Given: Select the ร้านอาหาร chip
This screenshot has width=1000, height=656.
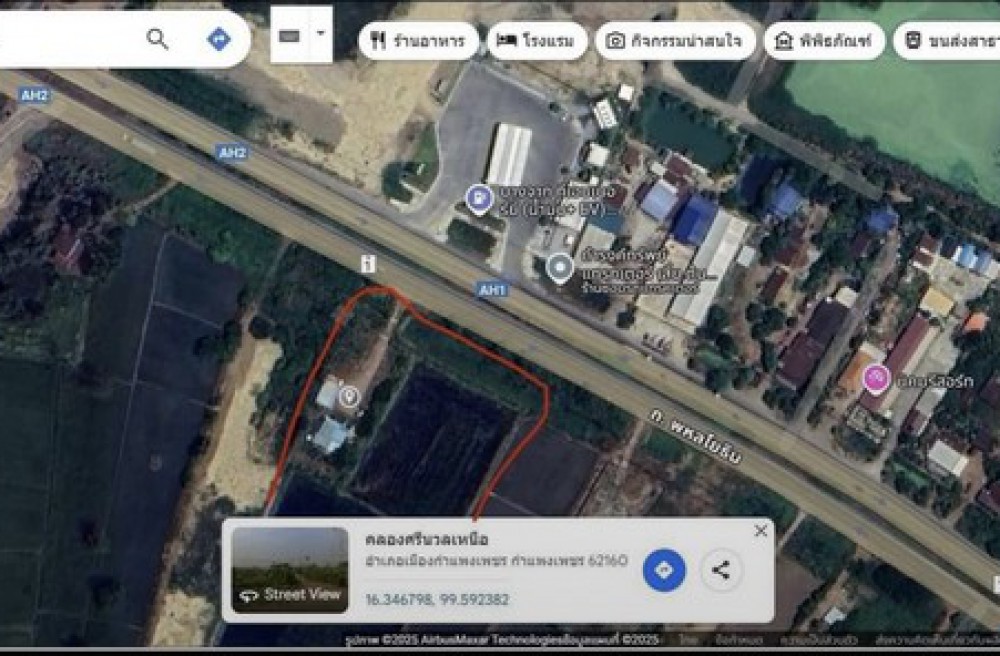Looking at the screenshot, I should (x=418, y=41).
